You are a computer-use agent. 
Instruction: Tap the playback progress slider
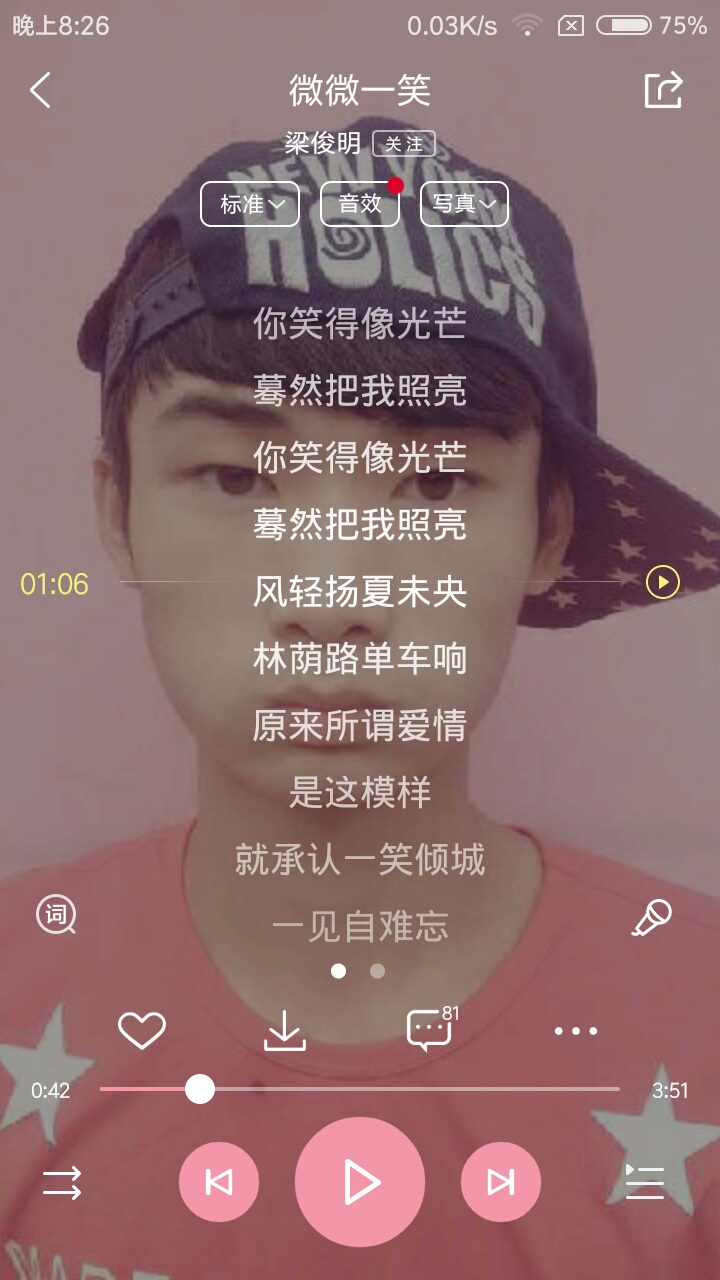click(360, 1089)
